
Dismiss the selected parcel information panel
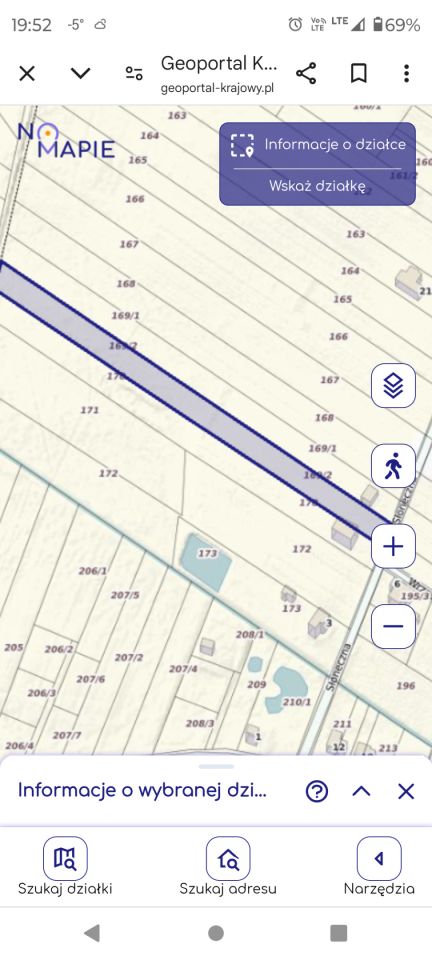click(406, 792)
